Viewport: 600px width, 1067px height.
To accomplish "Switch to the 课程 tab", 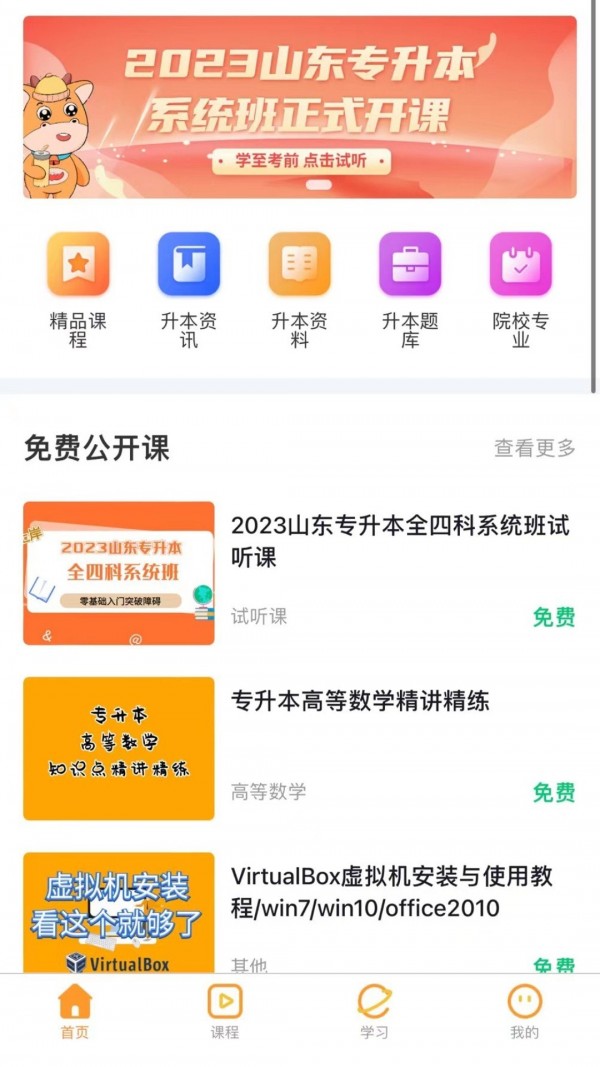I will tap(225, 1012).
